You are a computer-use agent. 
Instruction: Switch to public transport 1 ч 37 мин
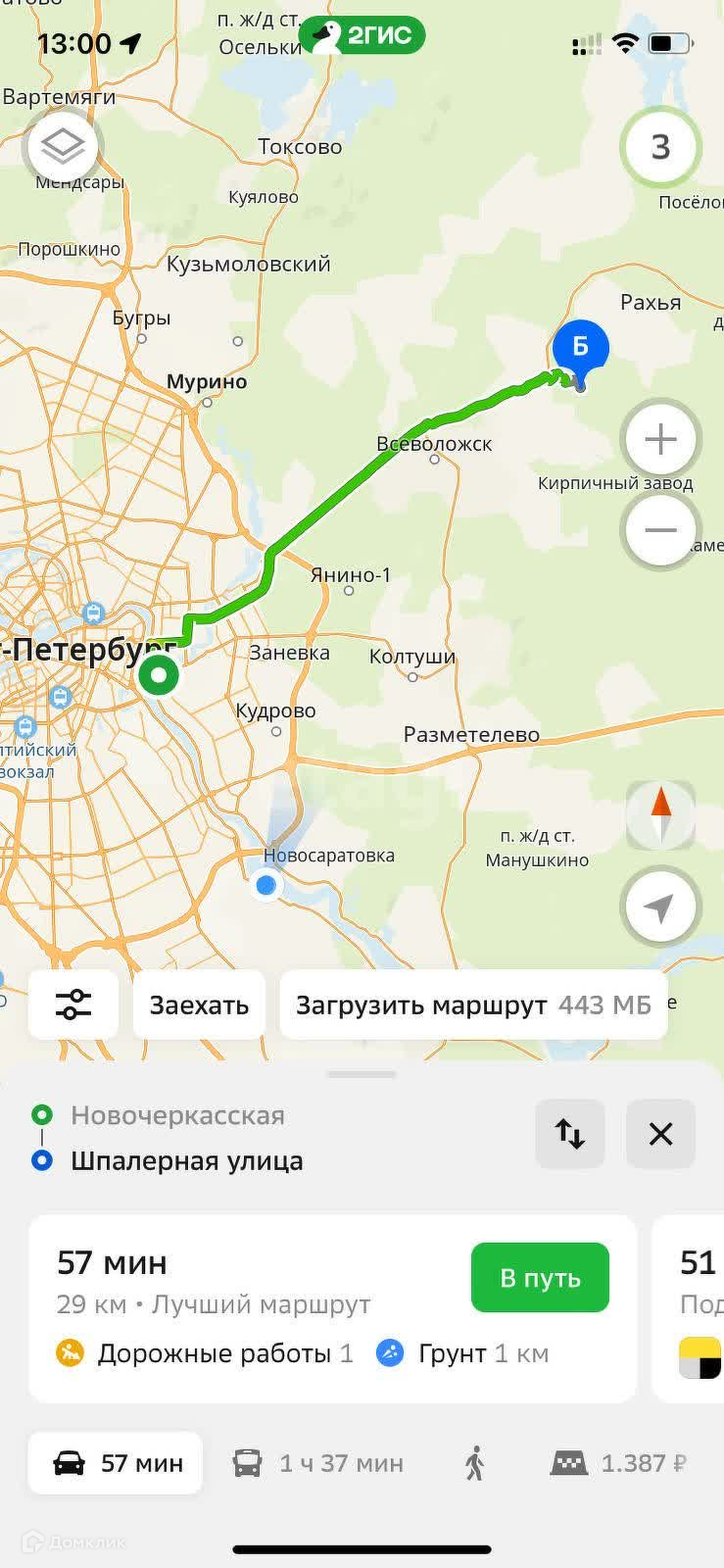(x=317, y=1462)
